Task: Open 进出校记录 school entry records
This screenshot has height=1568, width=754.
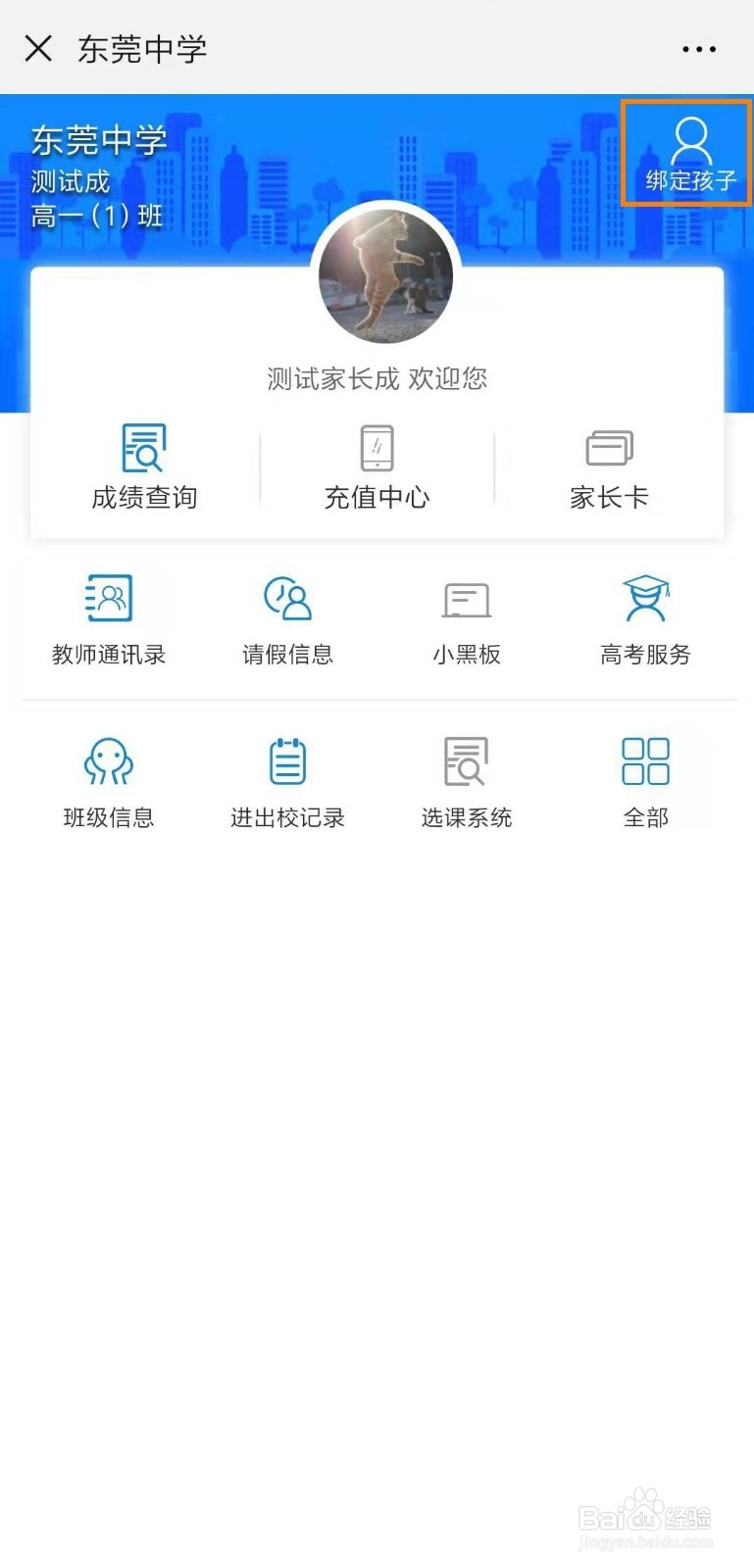Action: pyautogui.click(x=287, y=781)
